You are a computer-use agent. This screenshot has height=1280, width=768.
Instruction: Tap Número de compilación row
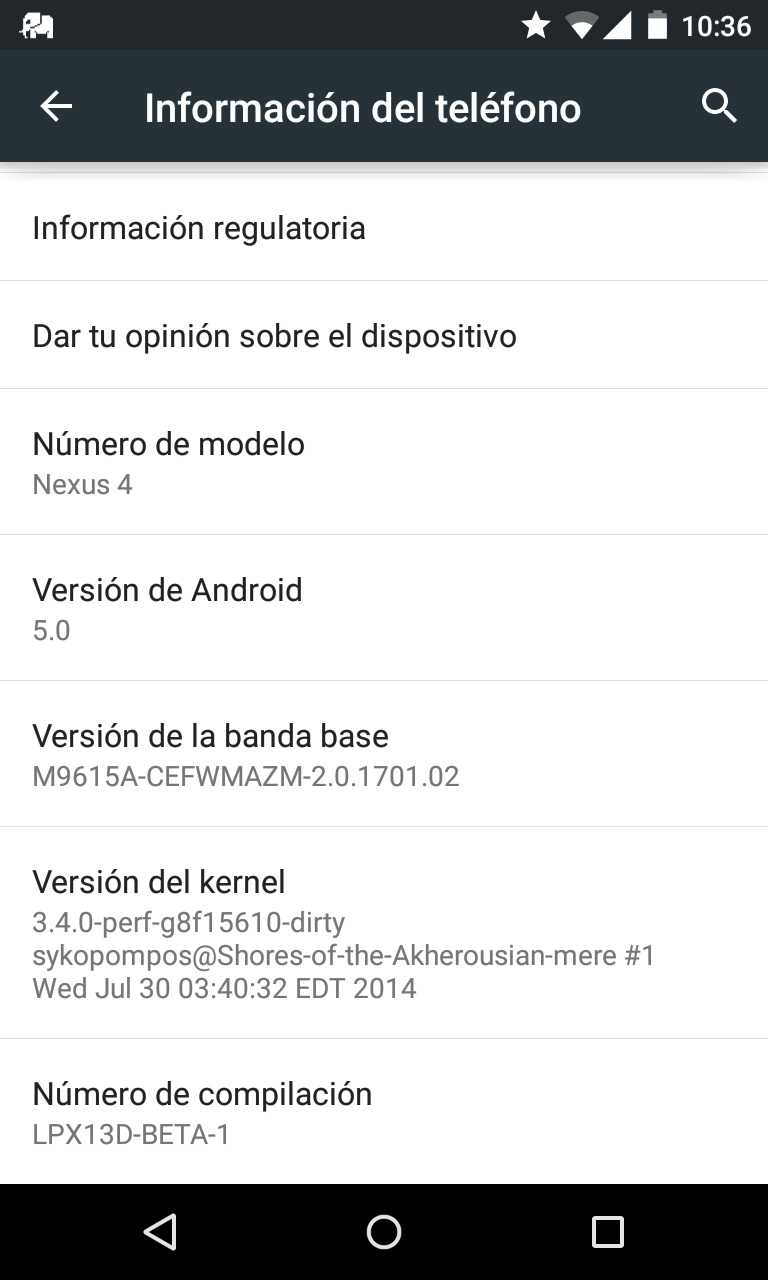(x=384, y=1112)
